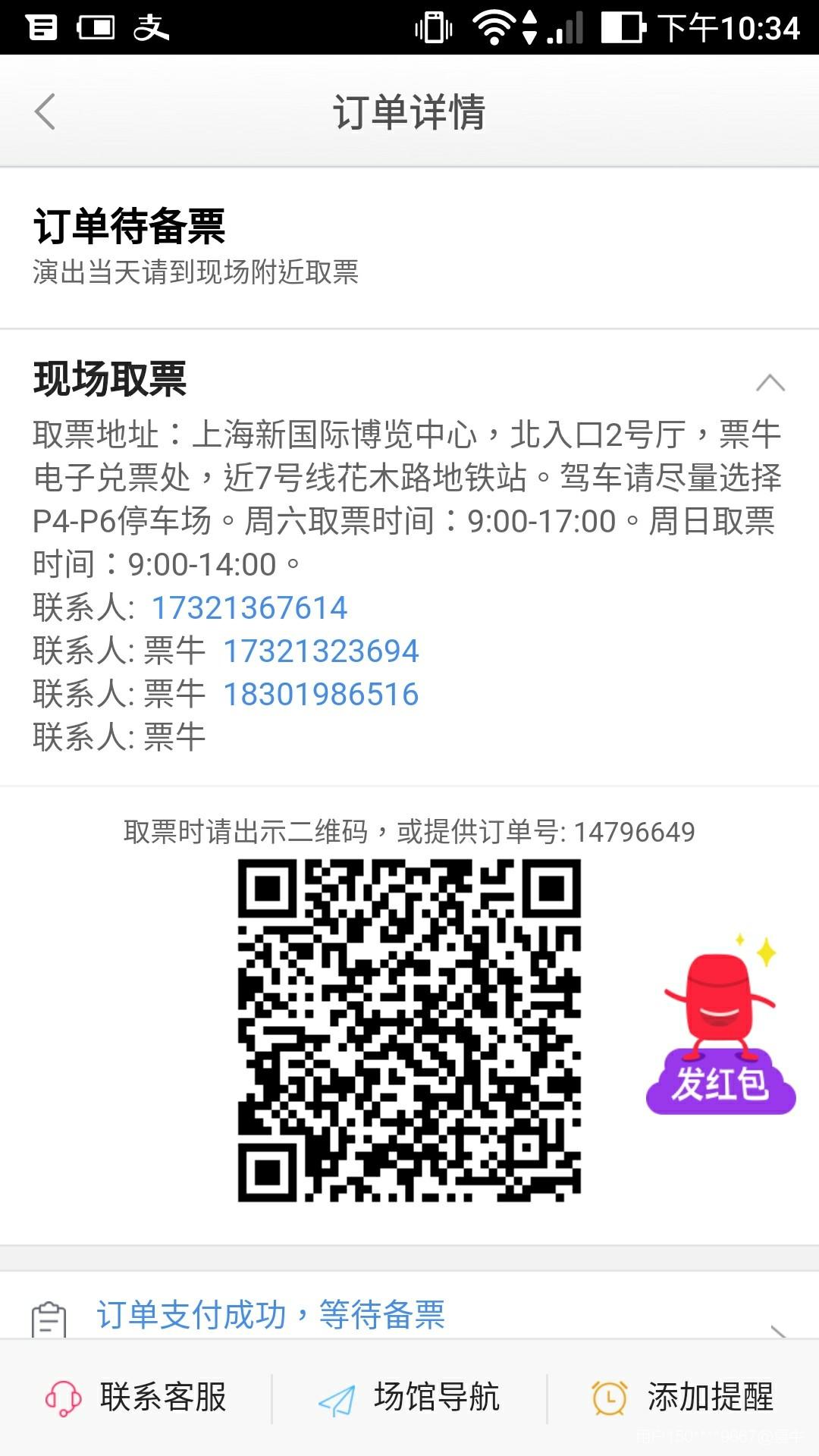Call contact number 17321367614

pos(249,607)
